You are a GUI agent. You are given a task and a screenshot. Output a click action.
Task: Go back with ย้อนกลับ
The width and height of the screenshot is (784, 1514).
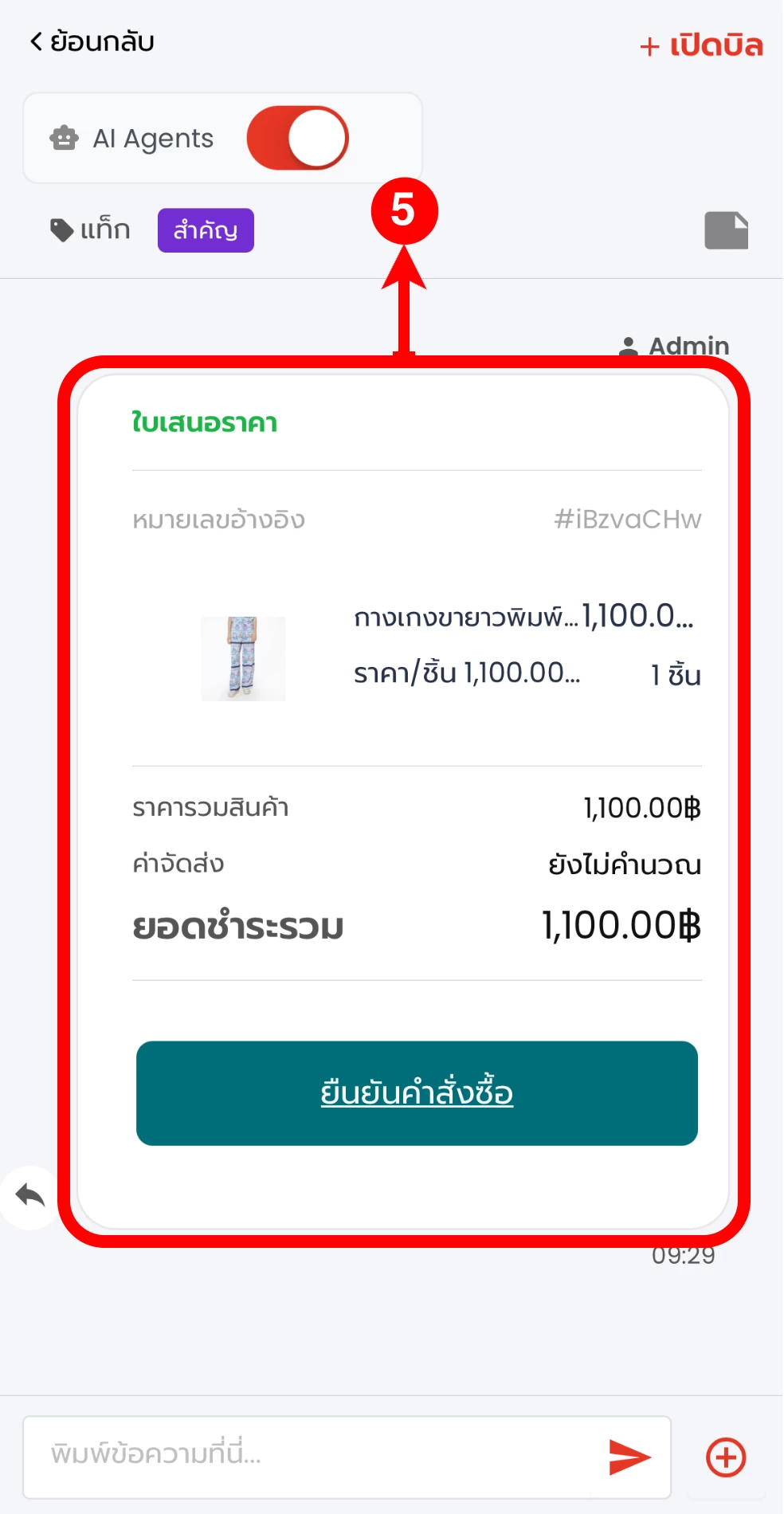coord(92,41)
